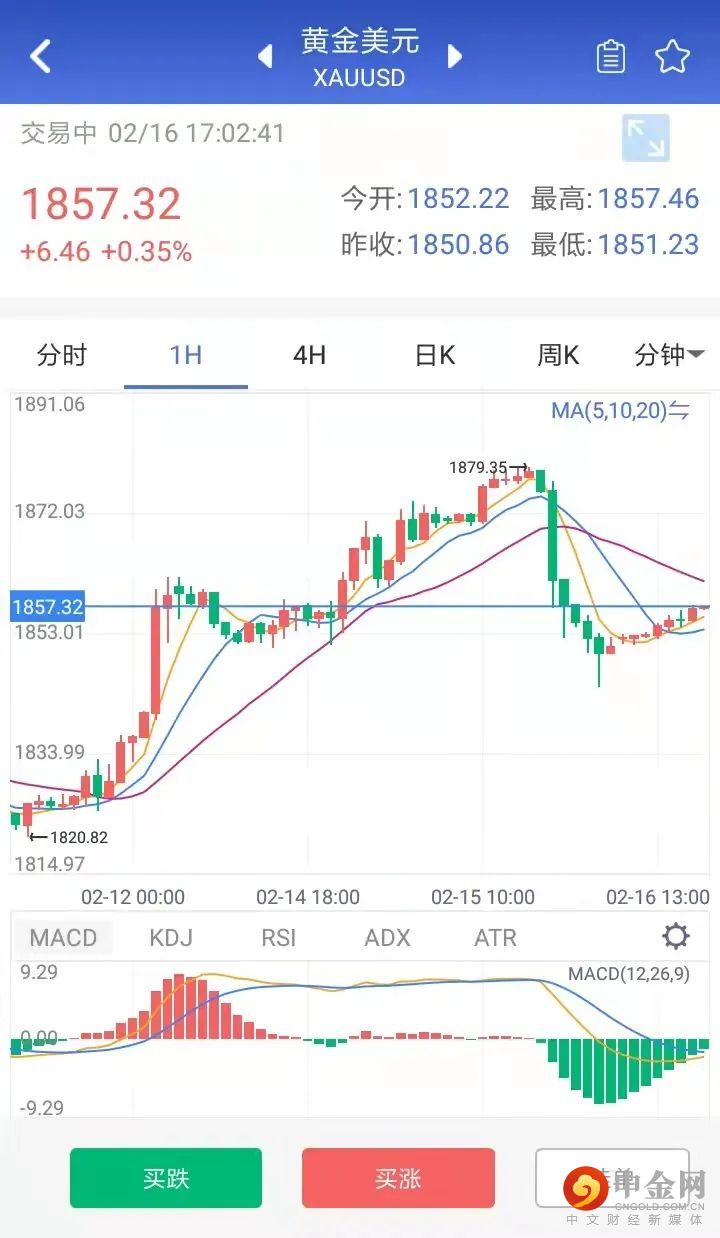Add XAUUSD to favorites with the star
Screen dimensions: 720x1238
point(672,57)
